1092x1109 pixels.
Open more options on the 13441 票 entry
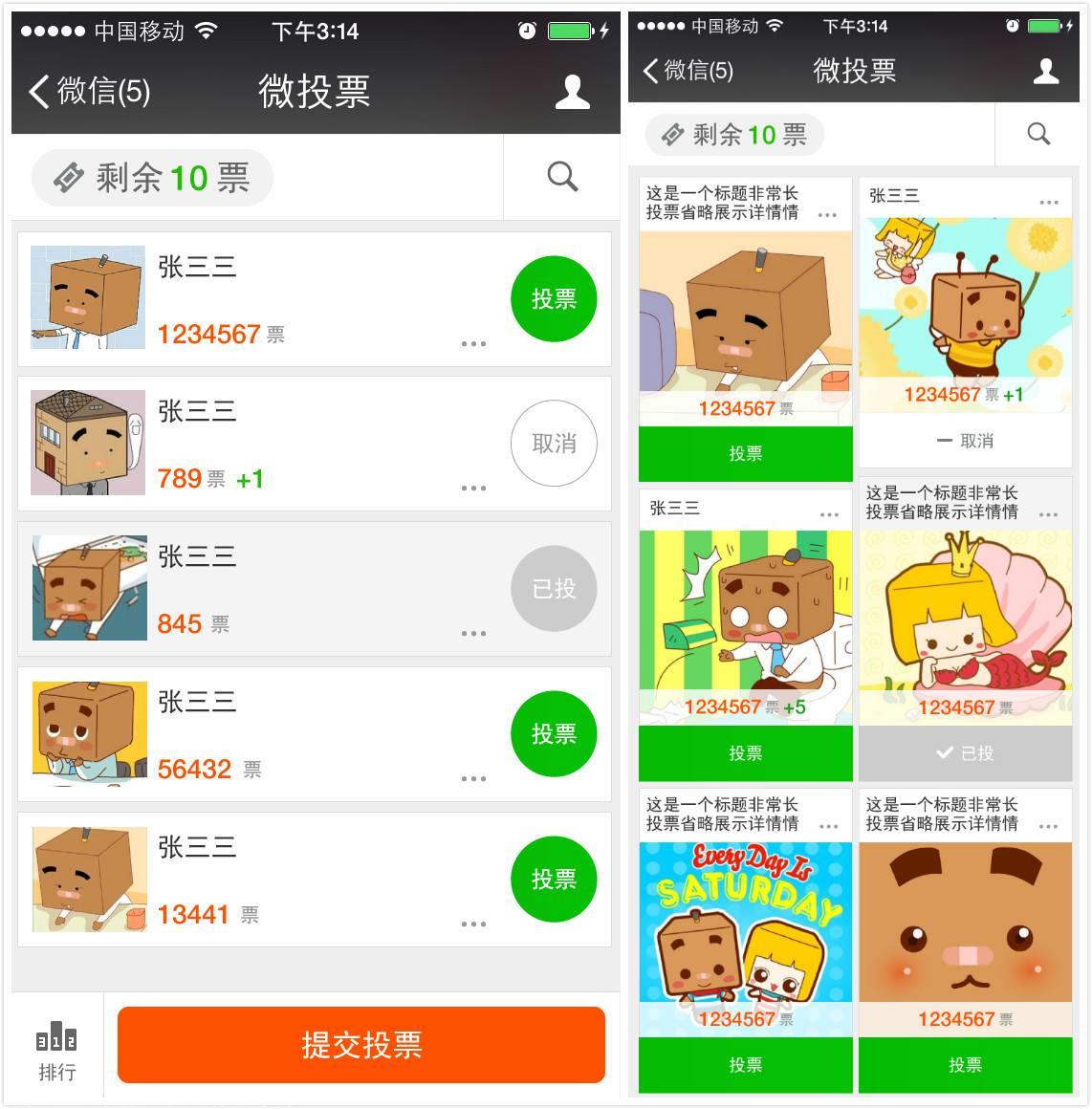pyautogui.click(x=473, y=924)
